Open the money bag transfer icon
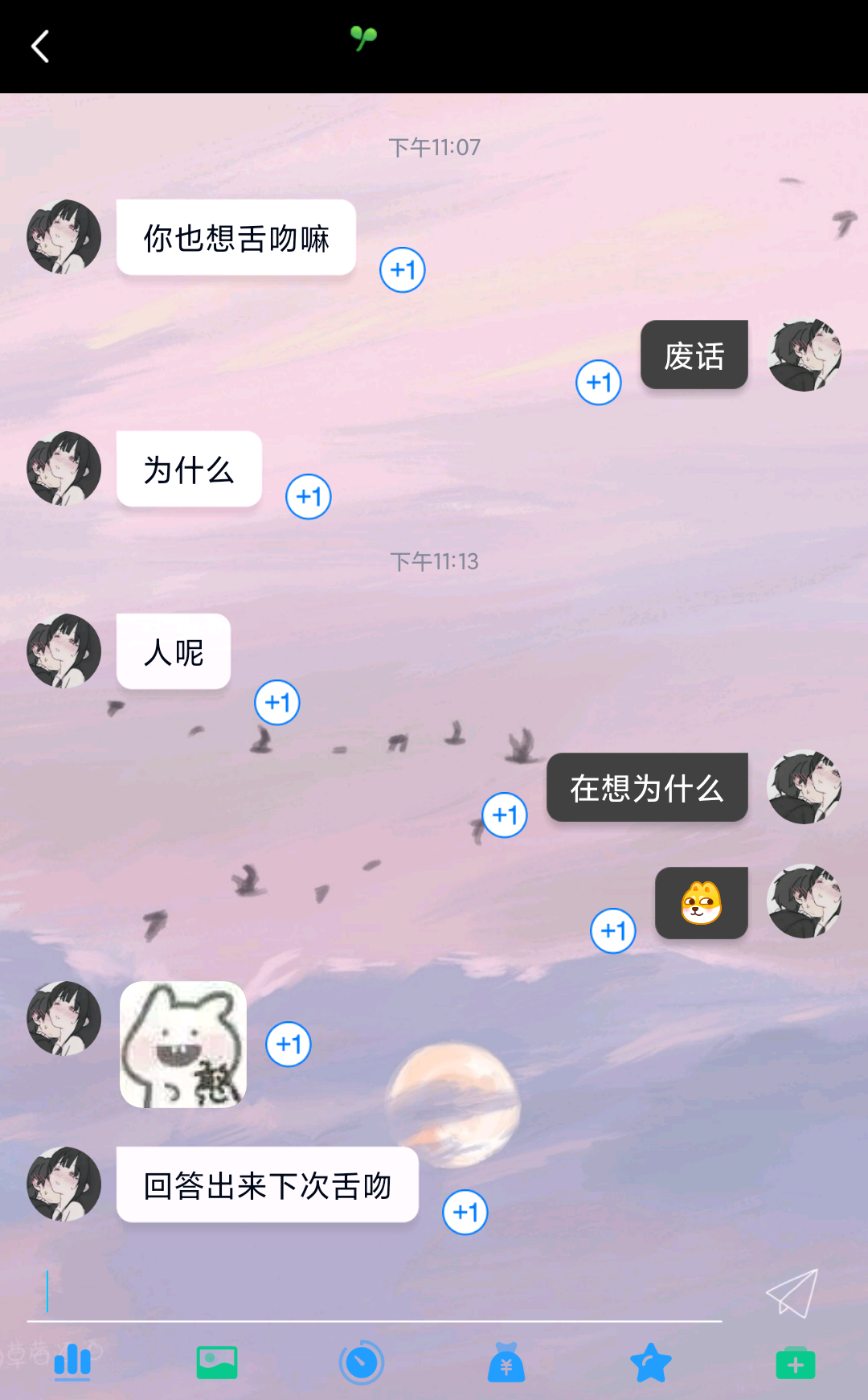The width and height of the screenshot is (868, 1400). tap(506, 1363)
